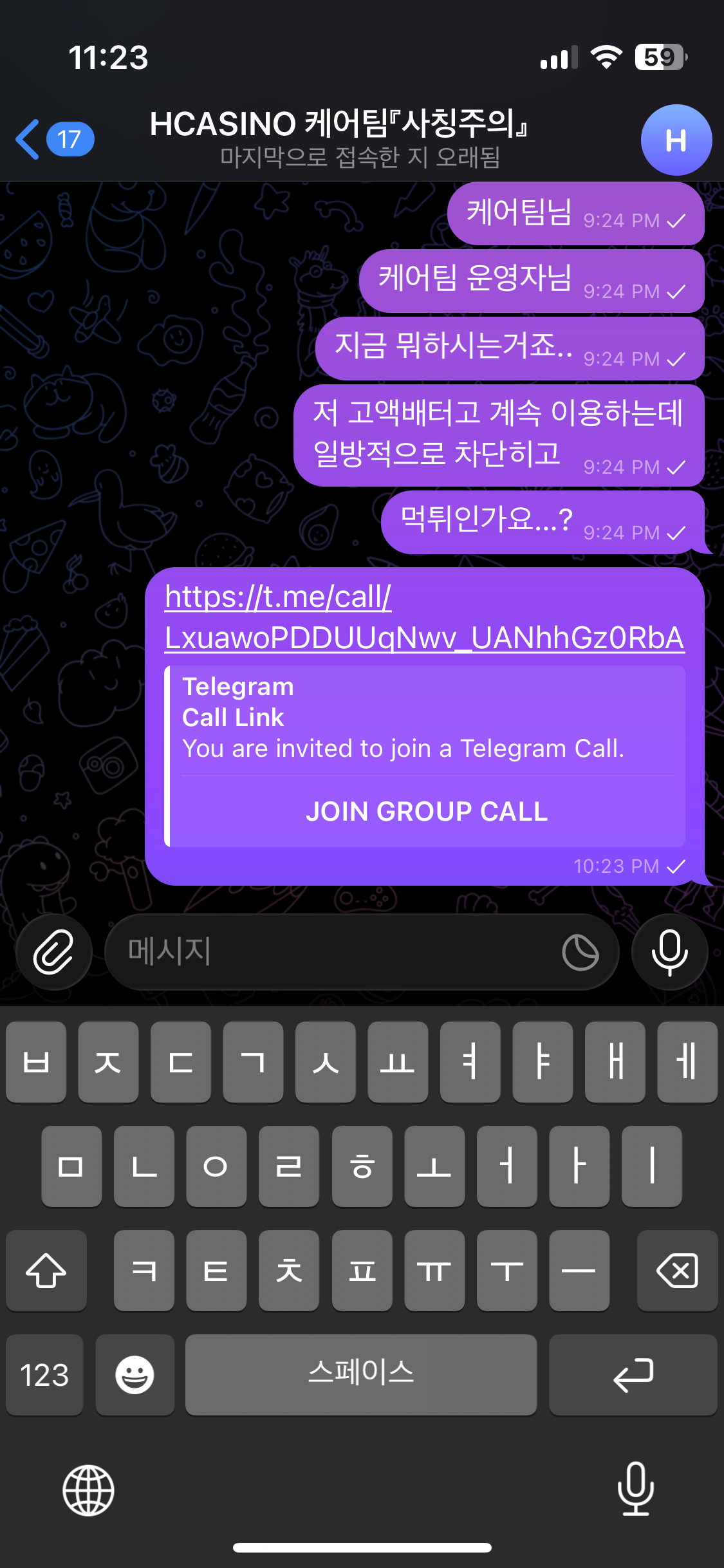Screen dimensions: 724x1568
Task: Tap the Wi-Fi status bar icon
Action: coord(607,58)
